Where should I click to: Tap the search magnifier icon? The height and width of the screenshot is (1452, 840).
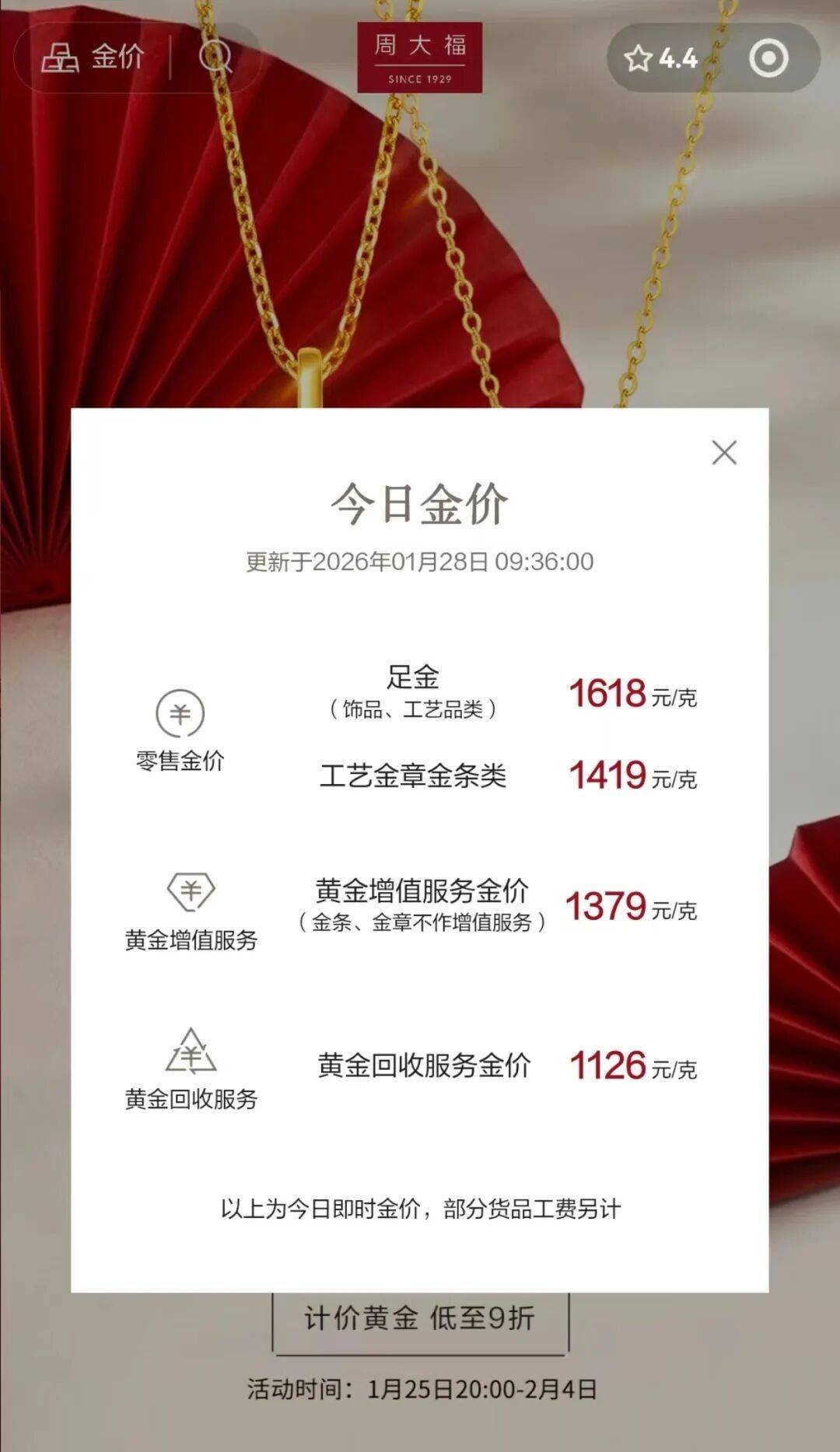[x=215, y=58]
